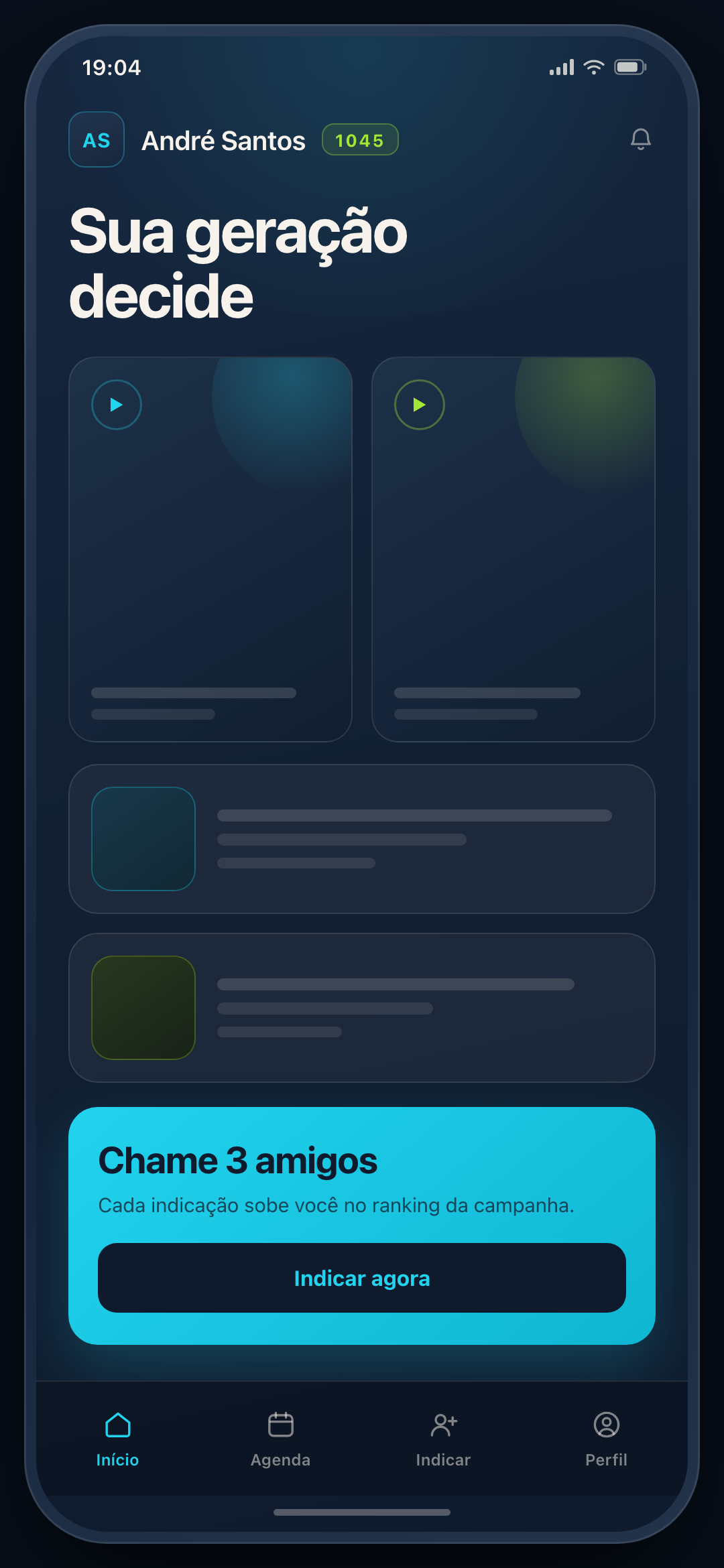The height and width of the screenshot is (1568, 724).
Task: Open the AS profile avatar
Action: [x=97, y=139]
